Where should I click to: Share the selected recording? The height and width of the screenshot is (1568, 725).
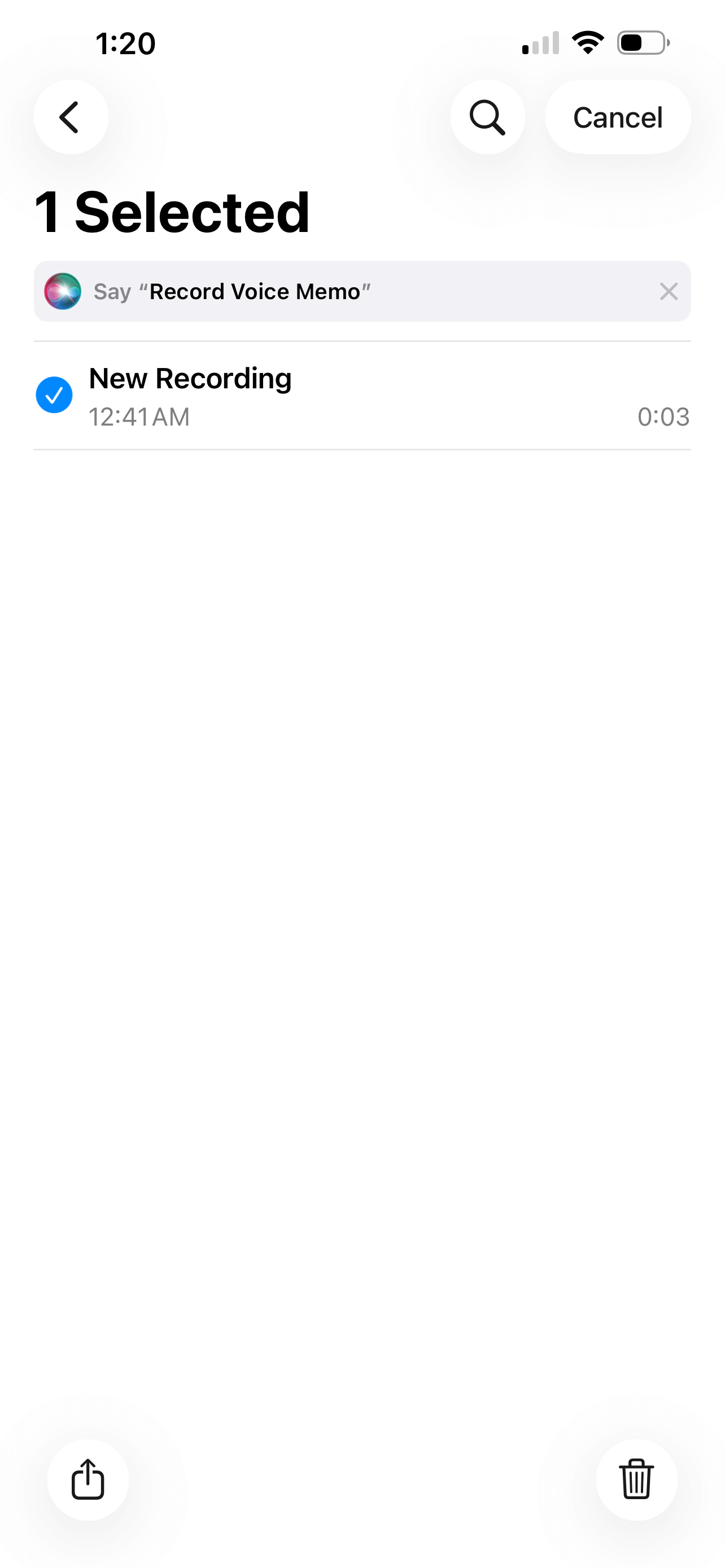(x=88, y=1479)
